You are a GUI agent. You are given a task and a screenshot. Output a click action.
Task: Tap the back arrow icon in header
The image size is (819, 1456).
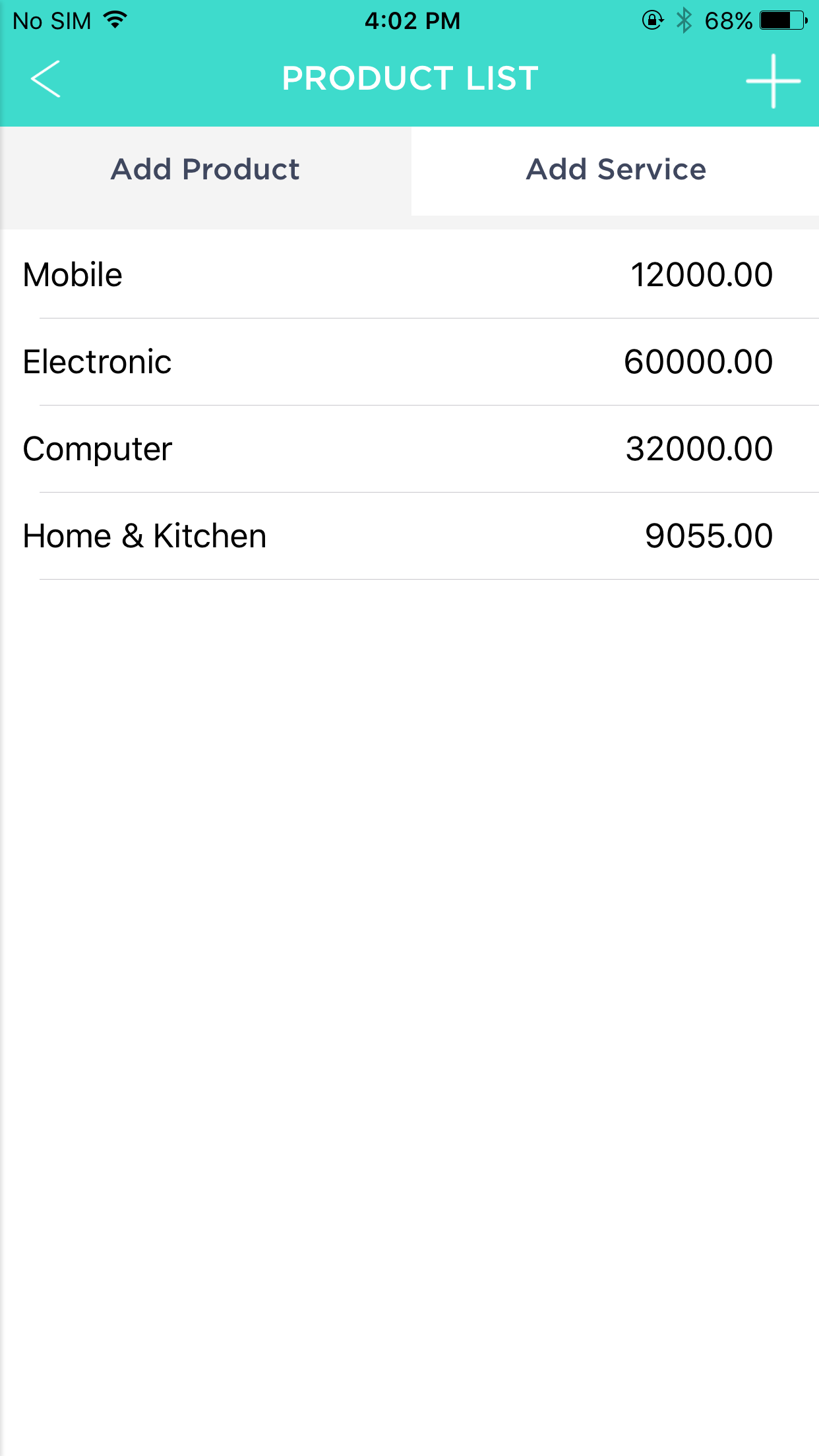coord(45,79)
